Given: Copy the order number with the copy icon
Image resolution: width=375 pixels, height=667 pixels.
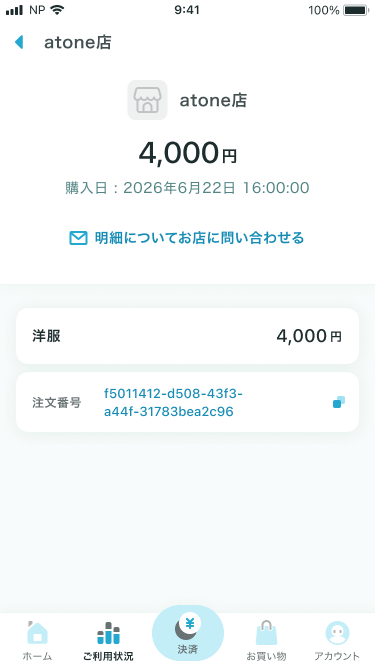Looking at the screenshot, I should click(x=339, y=402).
